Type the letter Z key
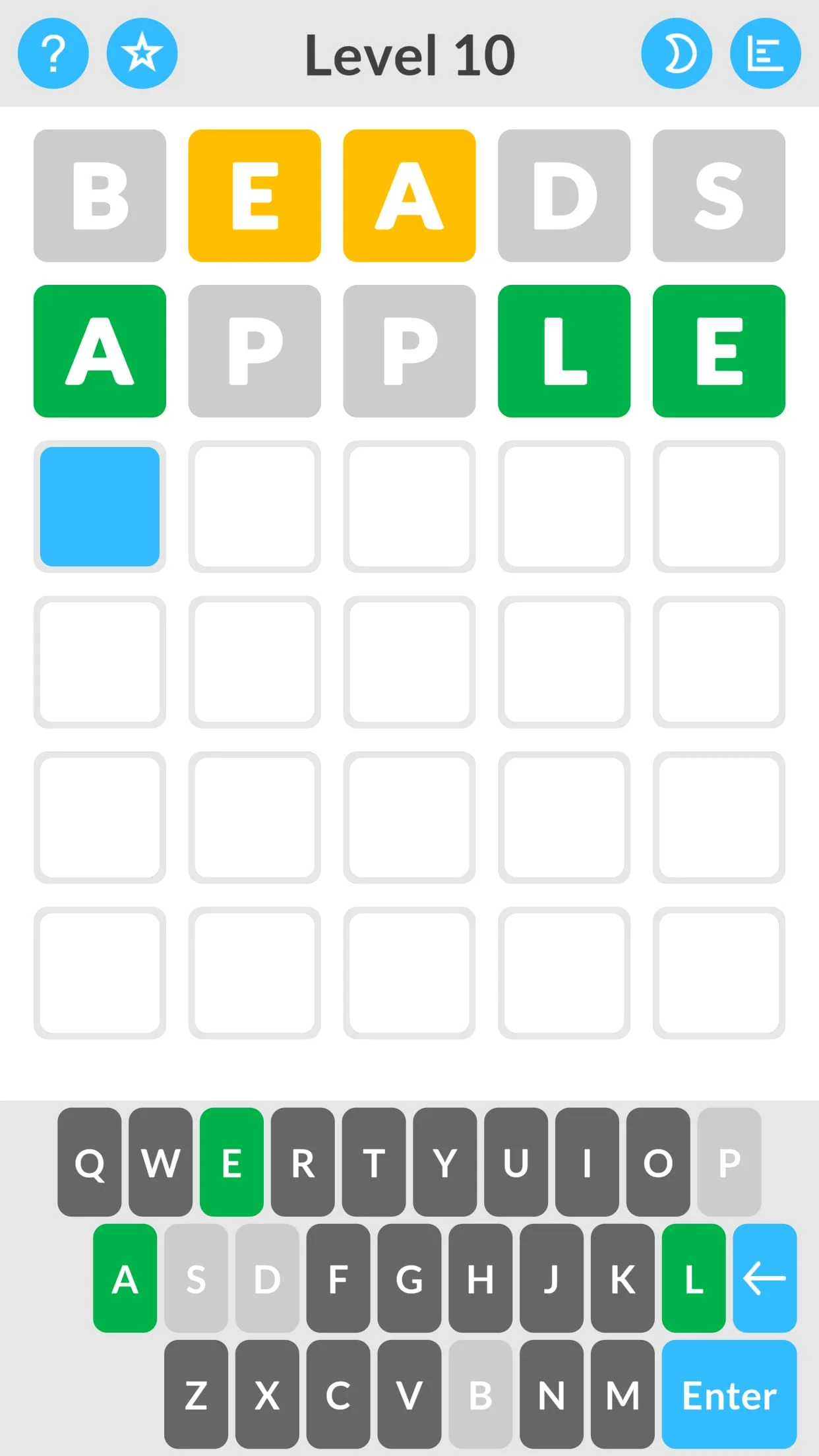The height and width of the screenshot is (1456, 819). [196, 1395]
